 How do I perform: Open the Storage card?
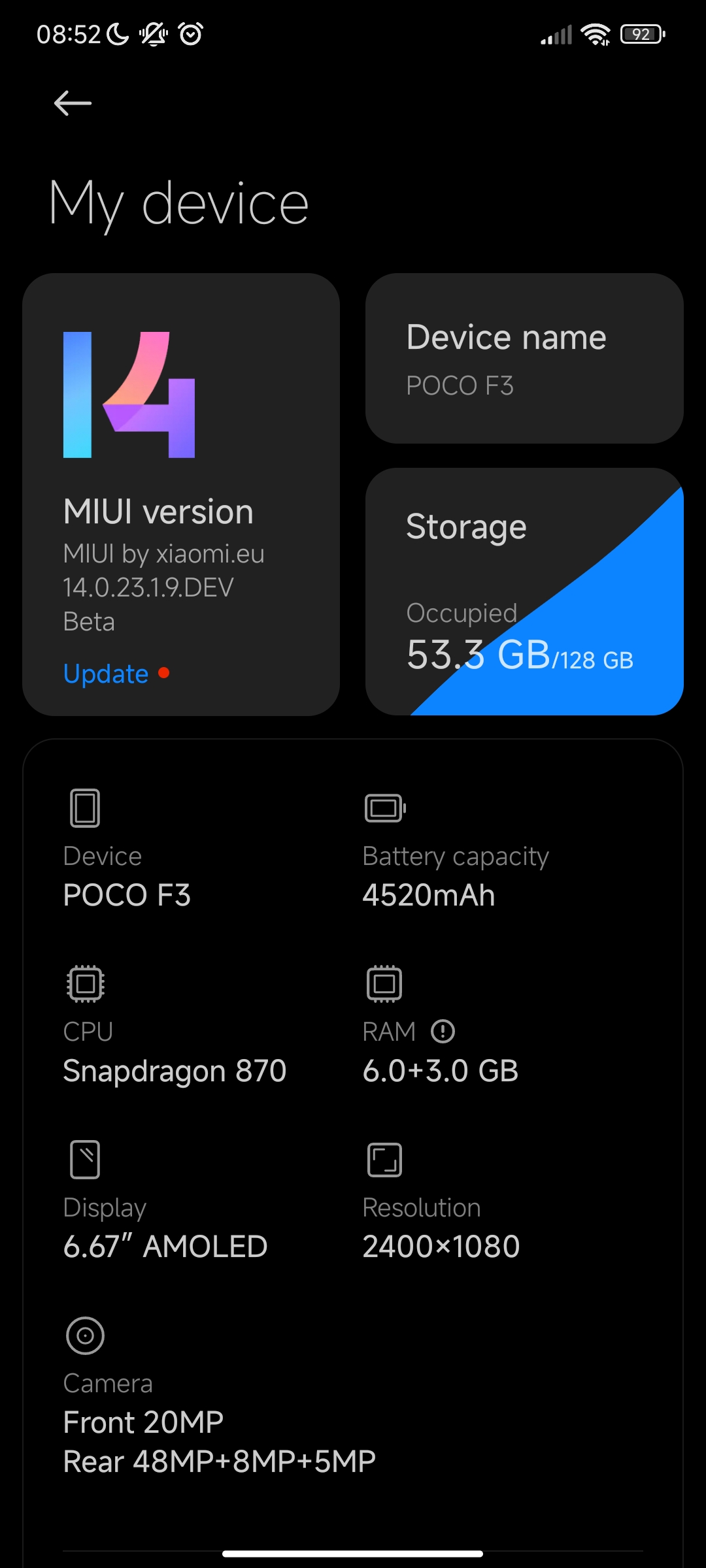point(524,591)
